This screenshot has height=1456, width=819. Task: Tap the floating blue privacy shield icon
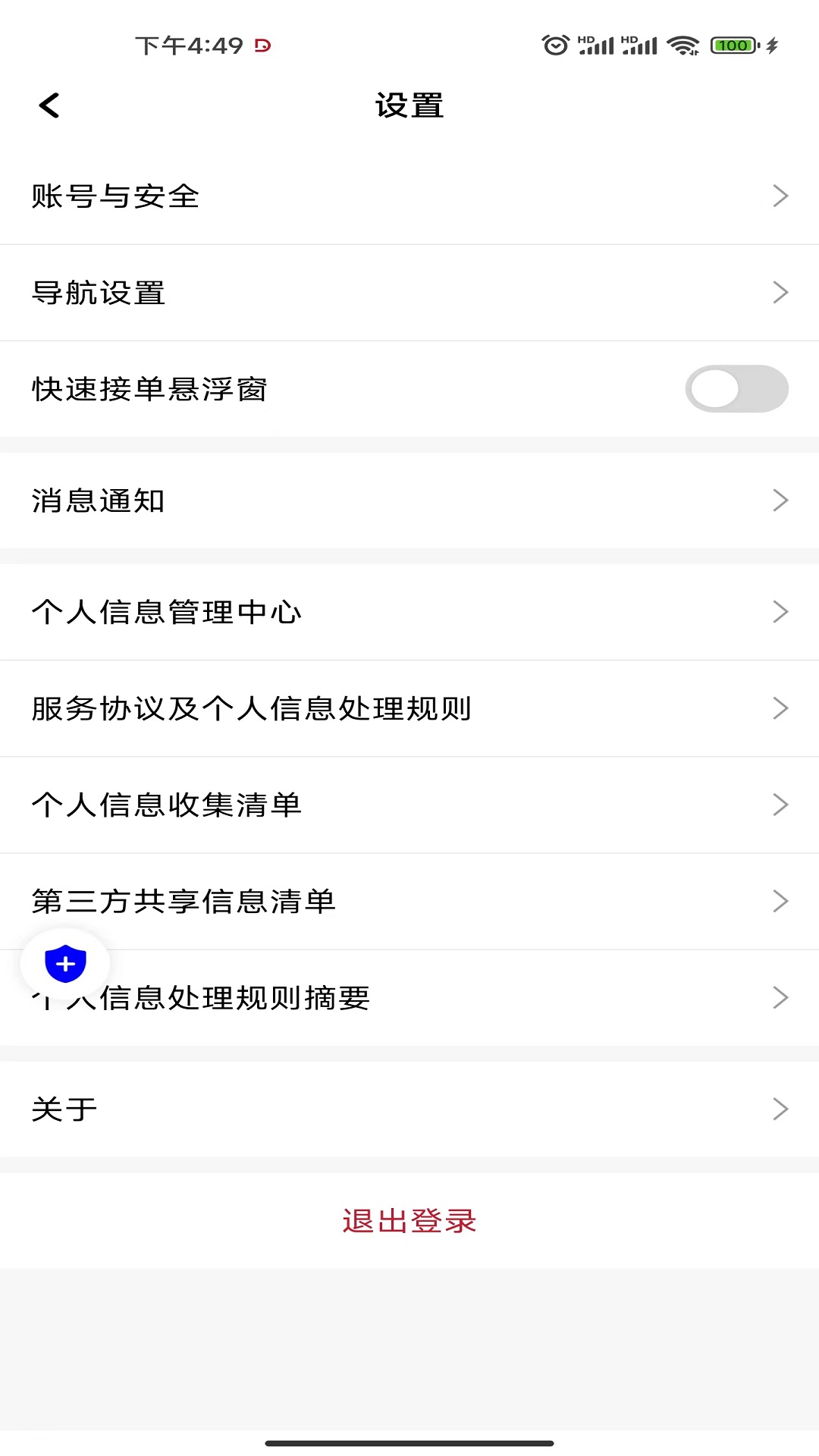(66, 963)
